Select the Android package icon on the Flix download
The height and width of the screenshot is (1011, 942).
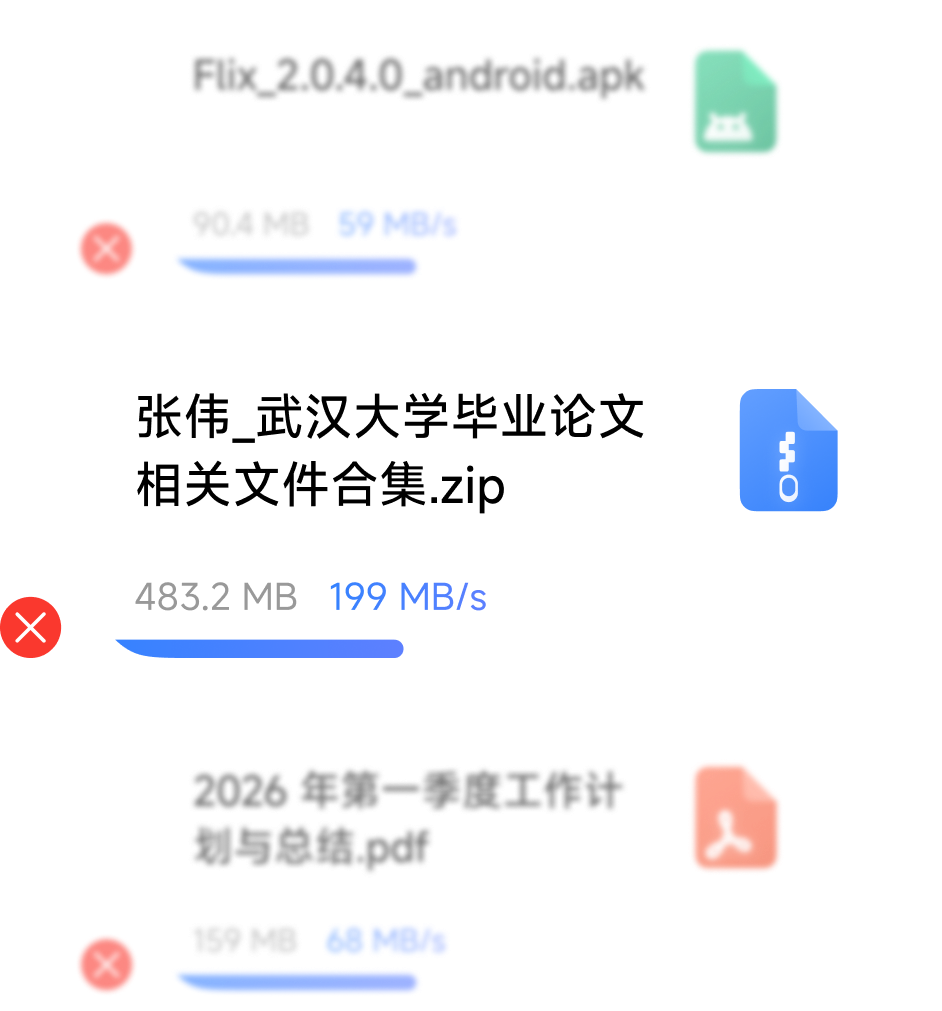[x=737, y=102]
